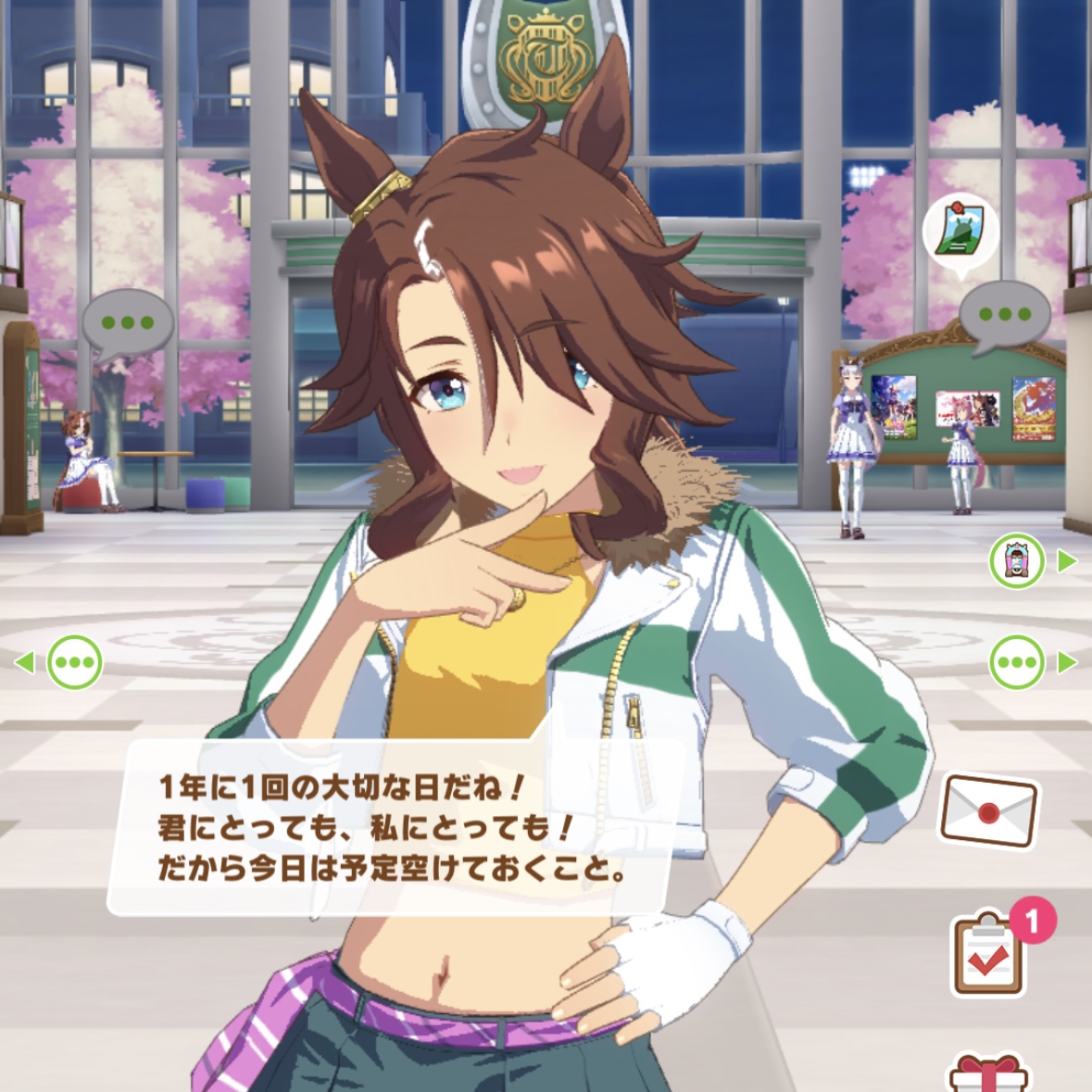This screenshot has height=1092, width=1092.
Task: Tap the picture memo bubble above bulletin board
Action: point(960,231)
